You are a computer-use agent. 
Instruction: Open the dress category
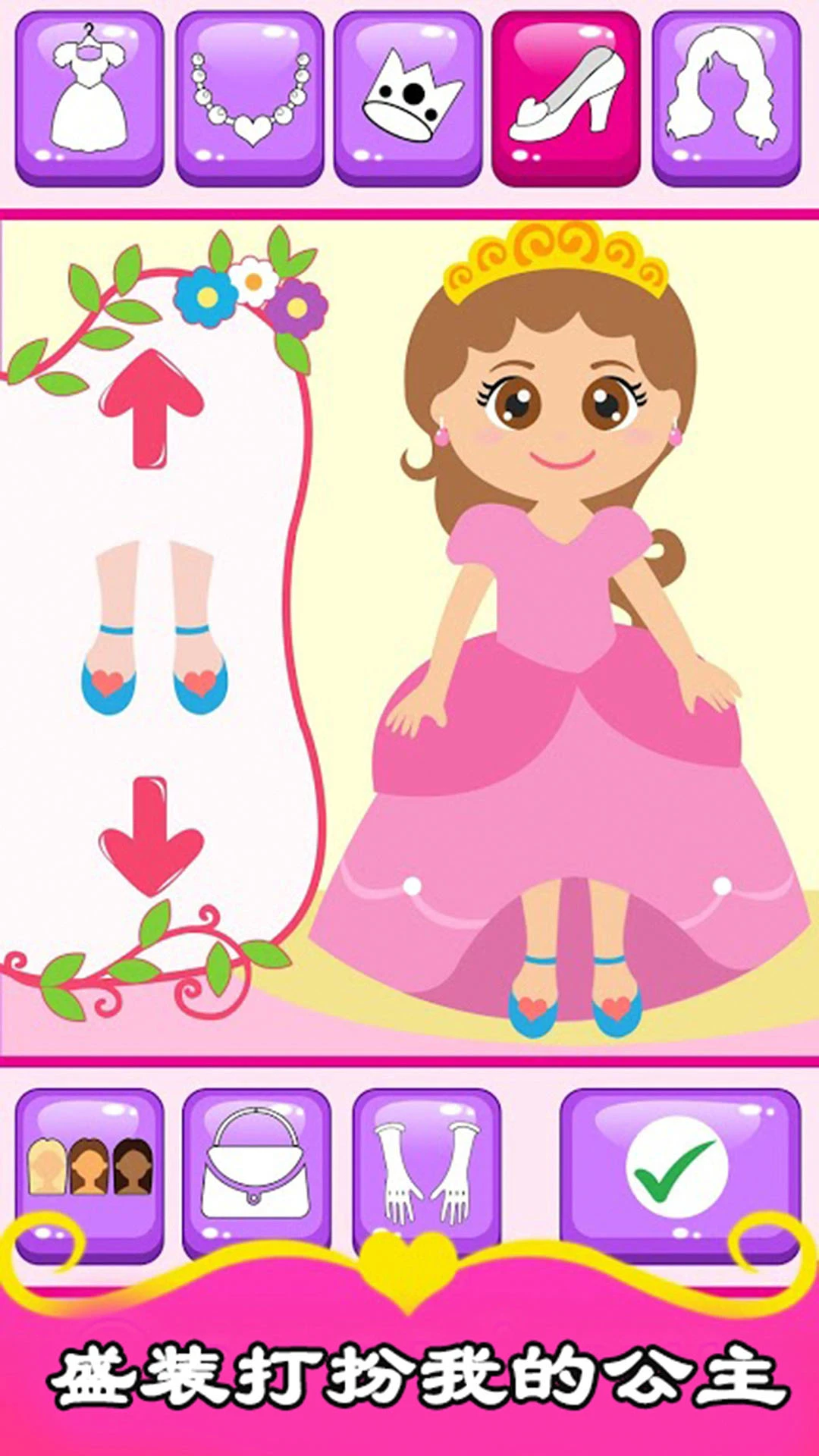click(x=89, y=97)
